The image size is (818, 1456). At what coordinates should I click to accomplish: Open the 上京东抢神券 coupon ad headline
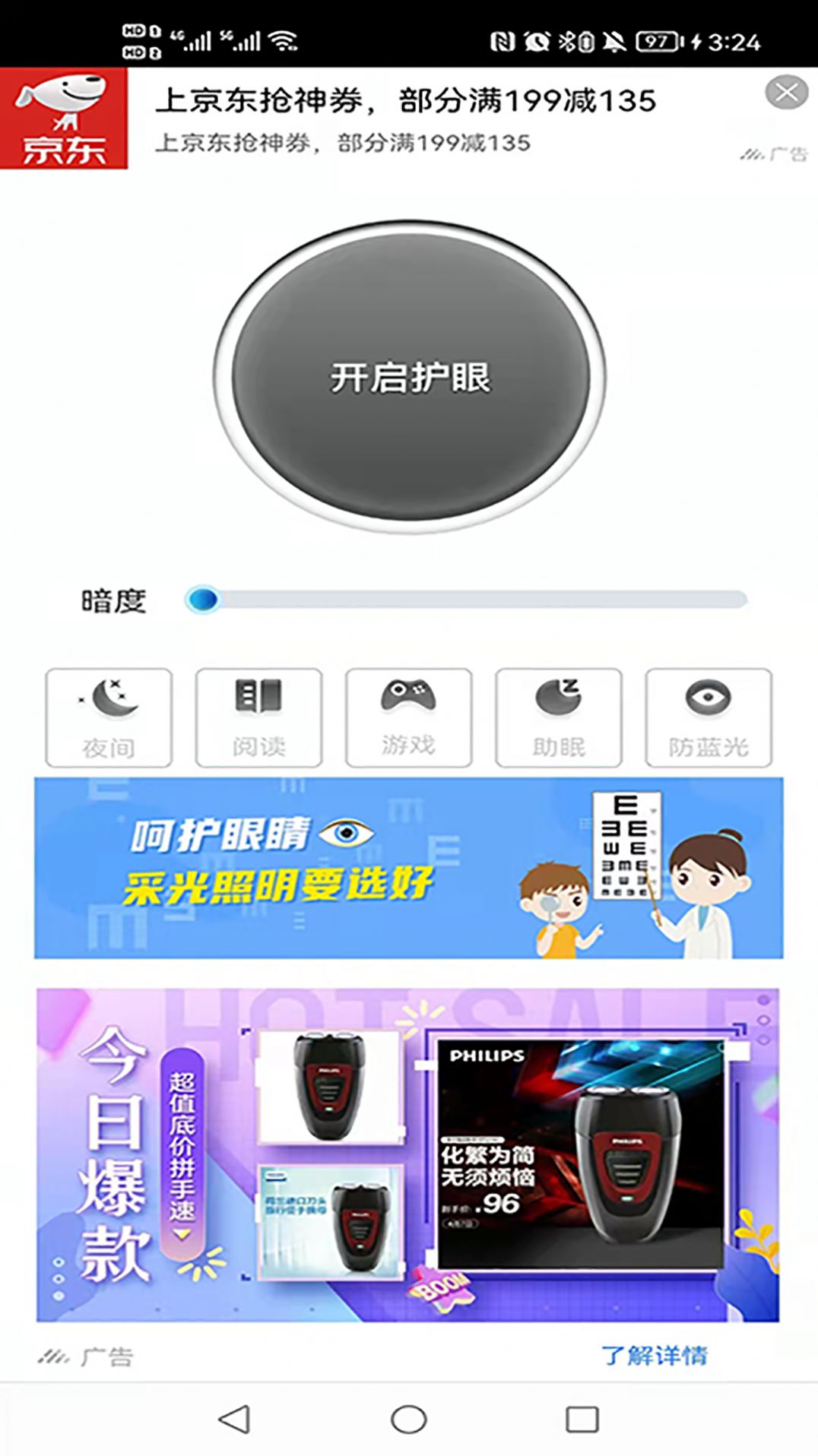click(407, 100)
